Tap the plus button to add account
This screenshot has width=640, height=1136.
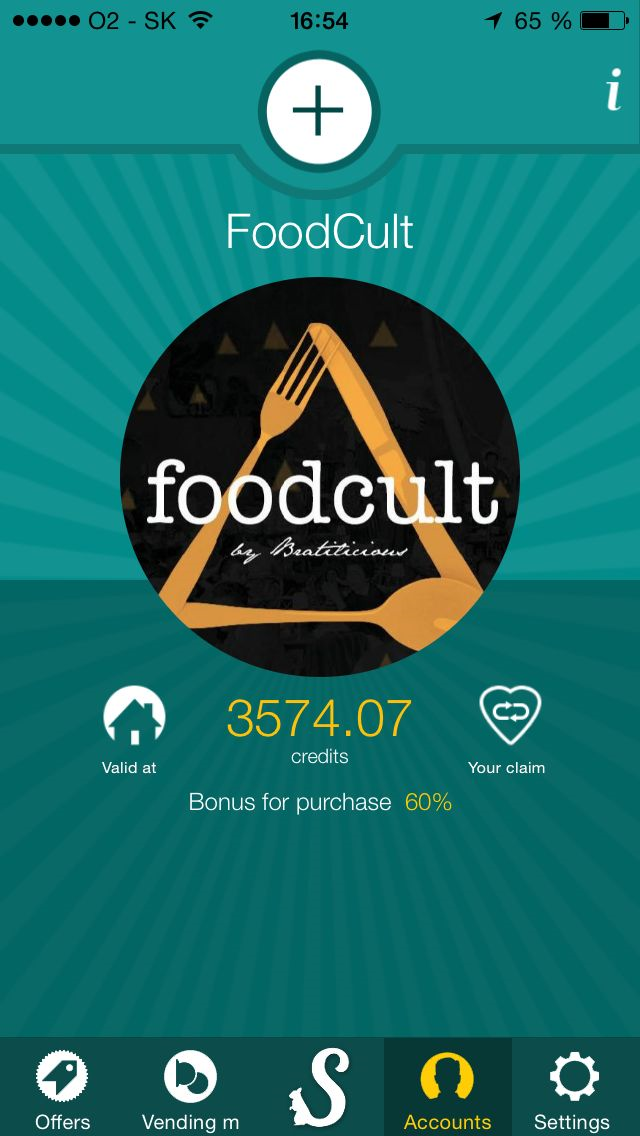click(x=319, y=112)
